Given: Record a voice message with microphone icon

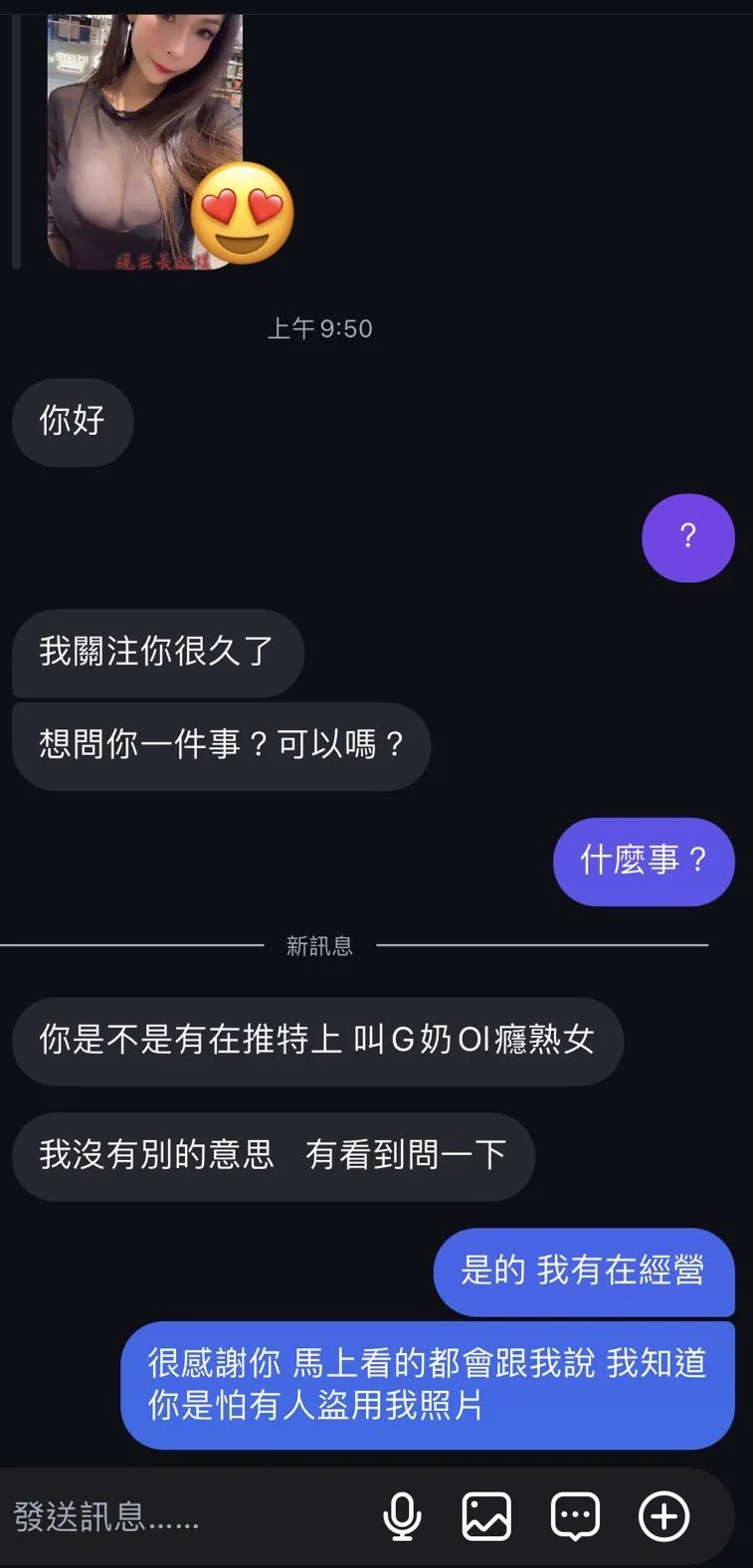Looking at the screenshot, I should tap(402, 1517).
